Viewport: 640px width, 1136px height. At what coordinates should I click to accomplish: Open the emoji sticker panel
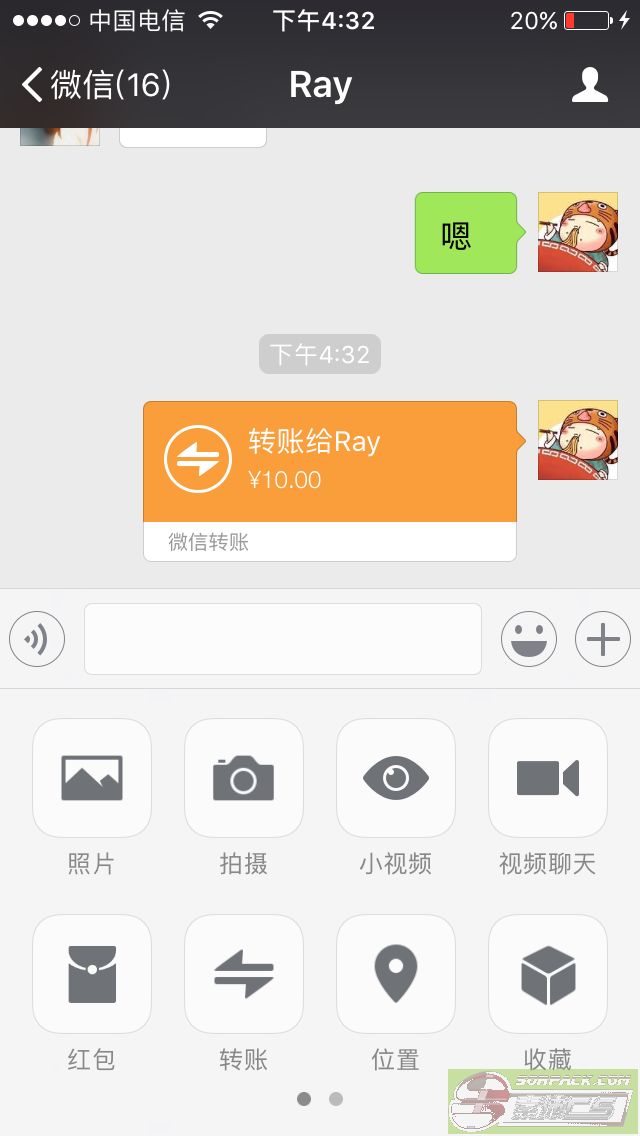coord(528,639)
